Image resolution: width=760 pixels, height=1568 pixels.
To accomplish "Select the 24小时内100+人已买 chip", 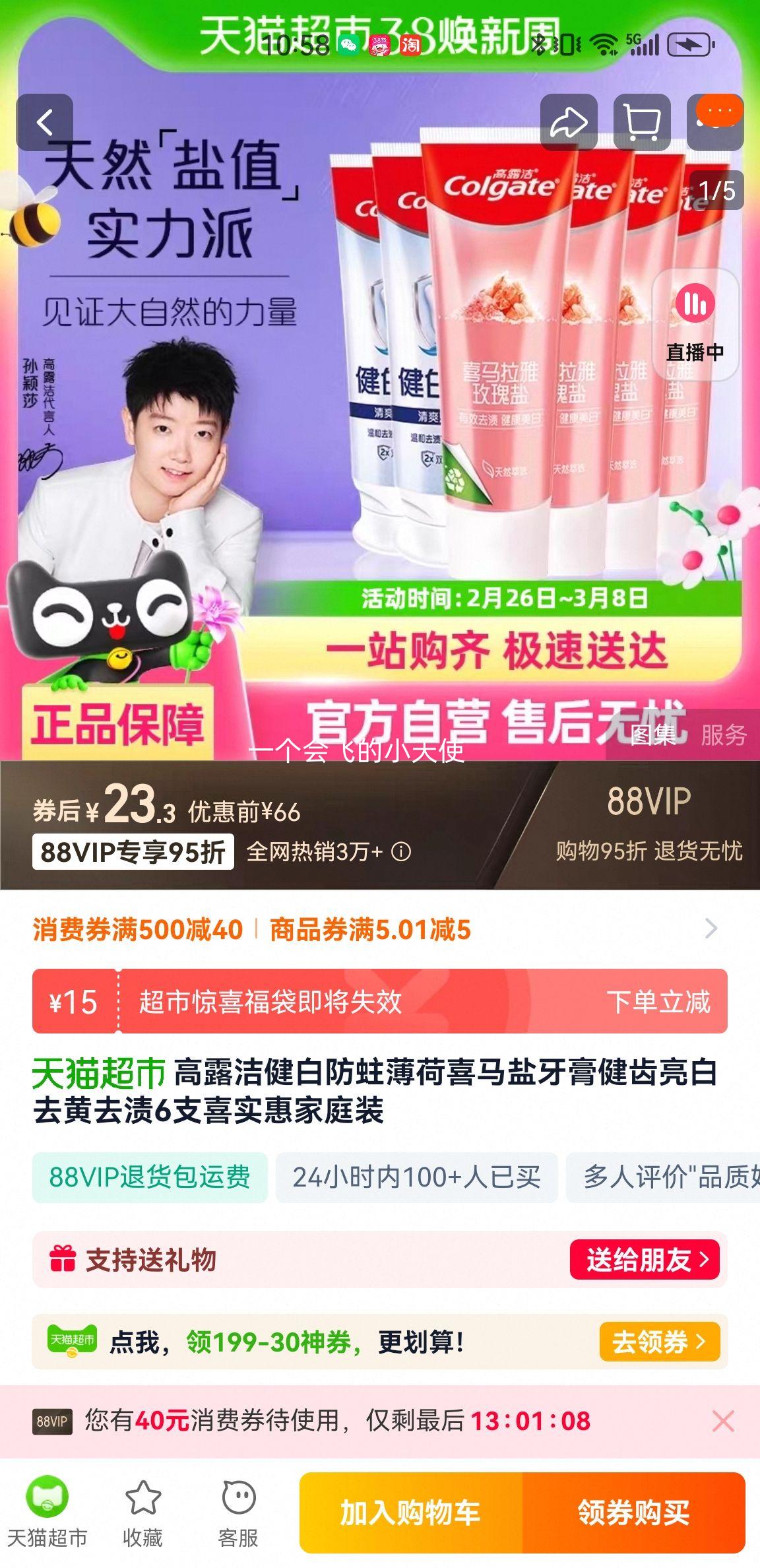I will click(416, 1177).
